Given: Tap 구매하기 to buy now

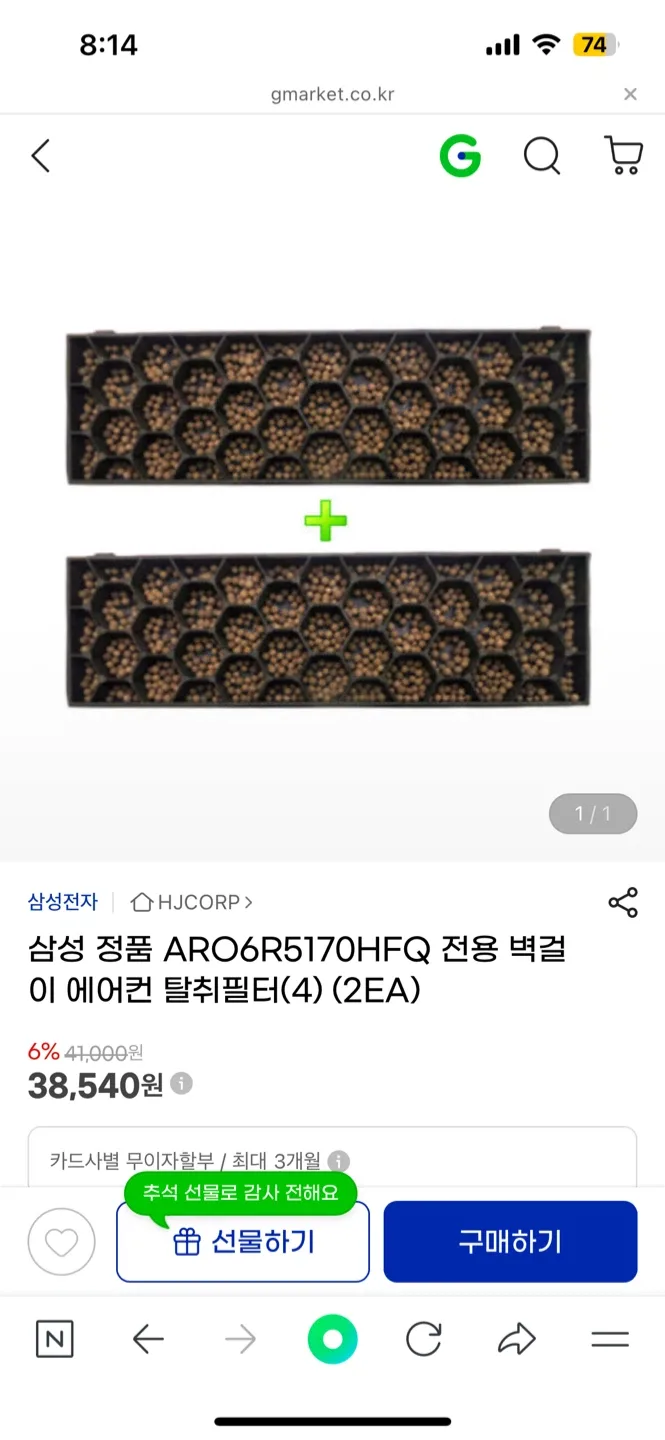Looking at the screenshot, I should [510, 1242].
